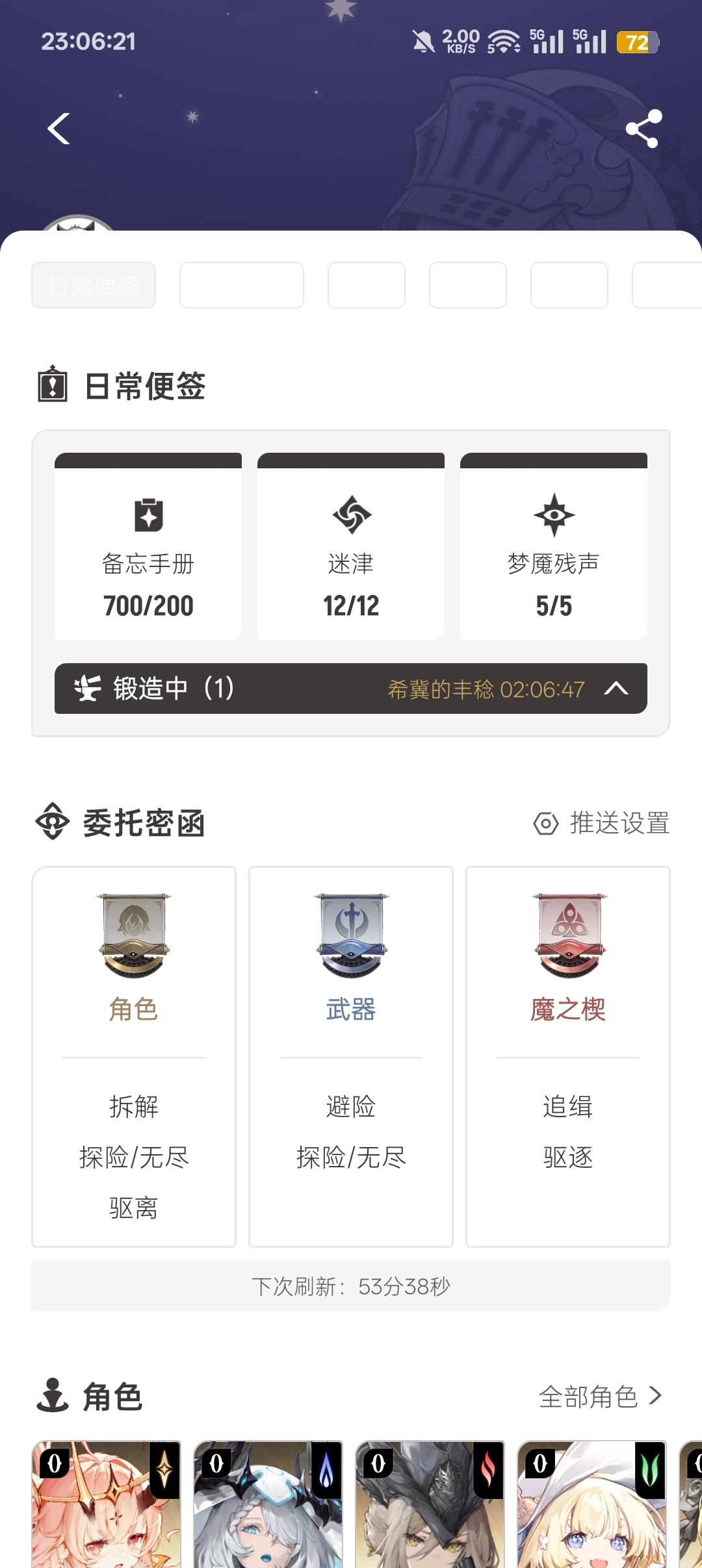
Task: Open the 角色 commission card
Action: pos(134,1056)
